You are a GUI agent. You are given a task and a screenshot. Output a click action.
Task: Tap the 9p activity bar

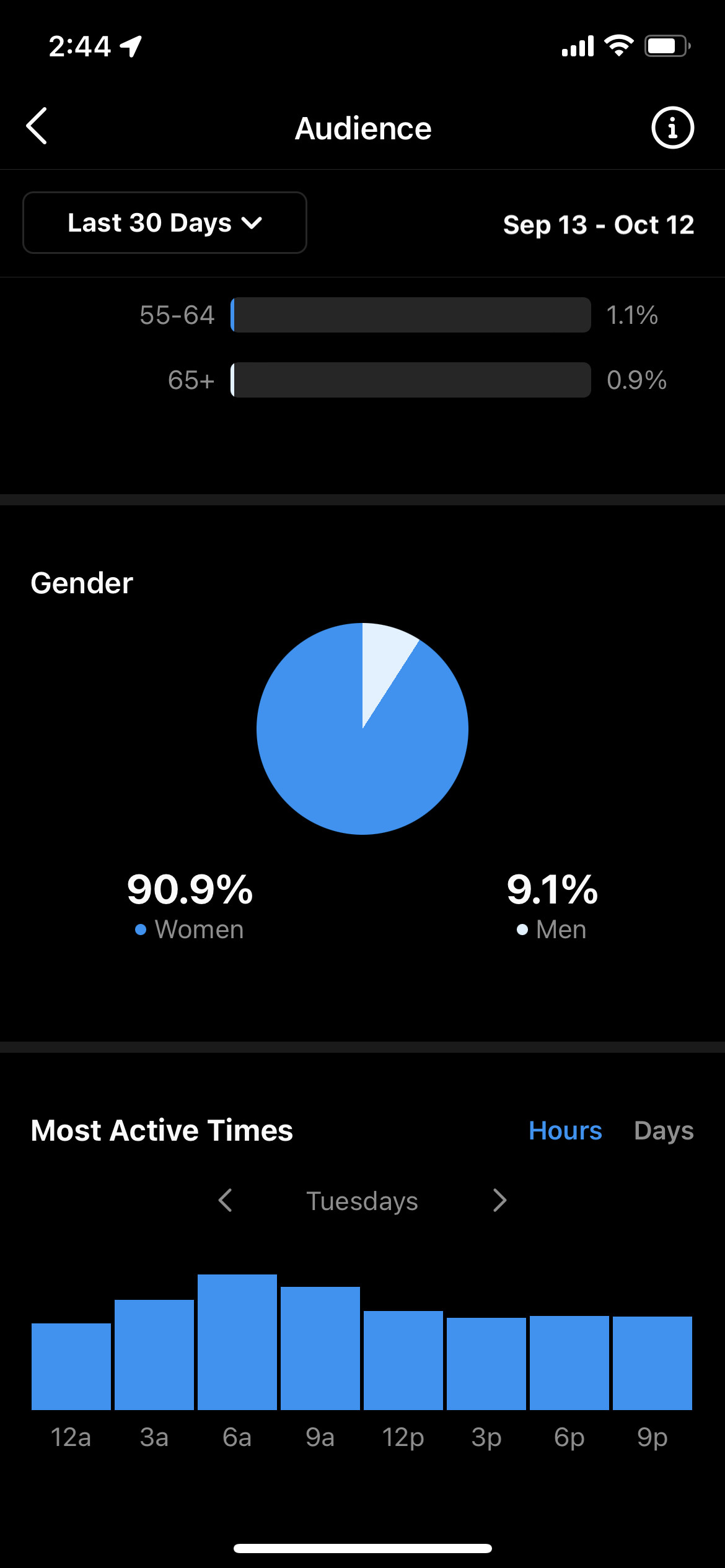(652, 1363)
